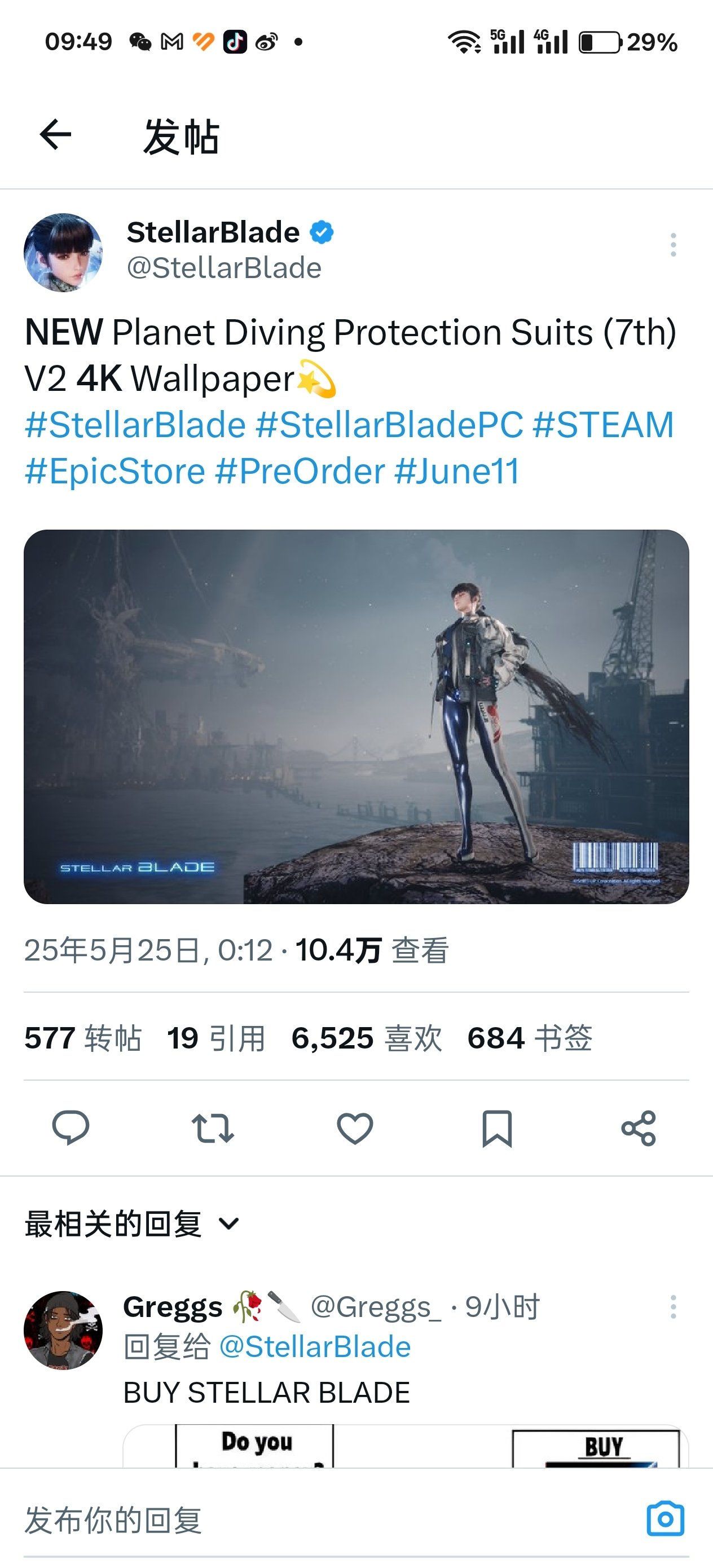Open the #June11 hashtag
The height and width of the screenshot is (1568, 713).
(457, 472)
